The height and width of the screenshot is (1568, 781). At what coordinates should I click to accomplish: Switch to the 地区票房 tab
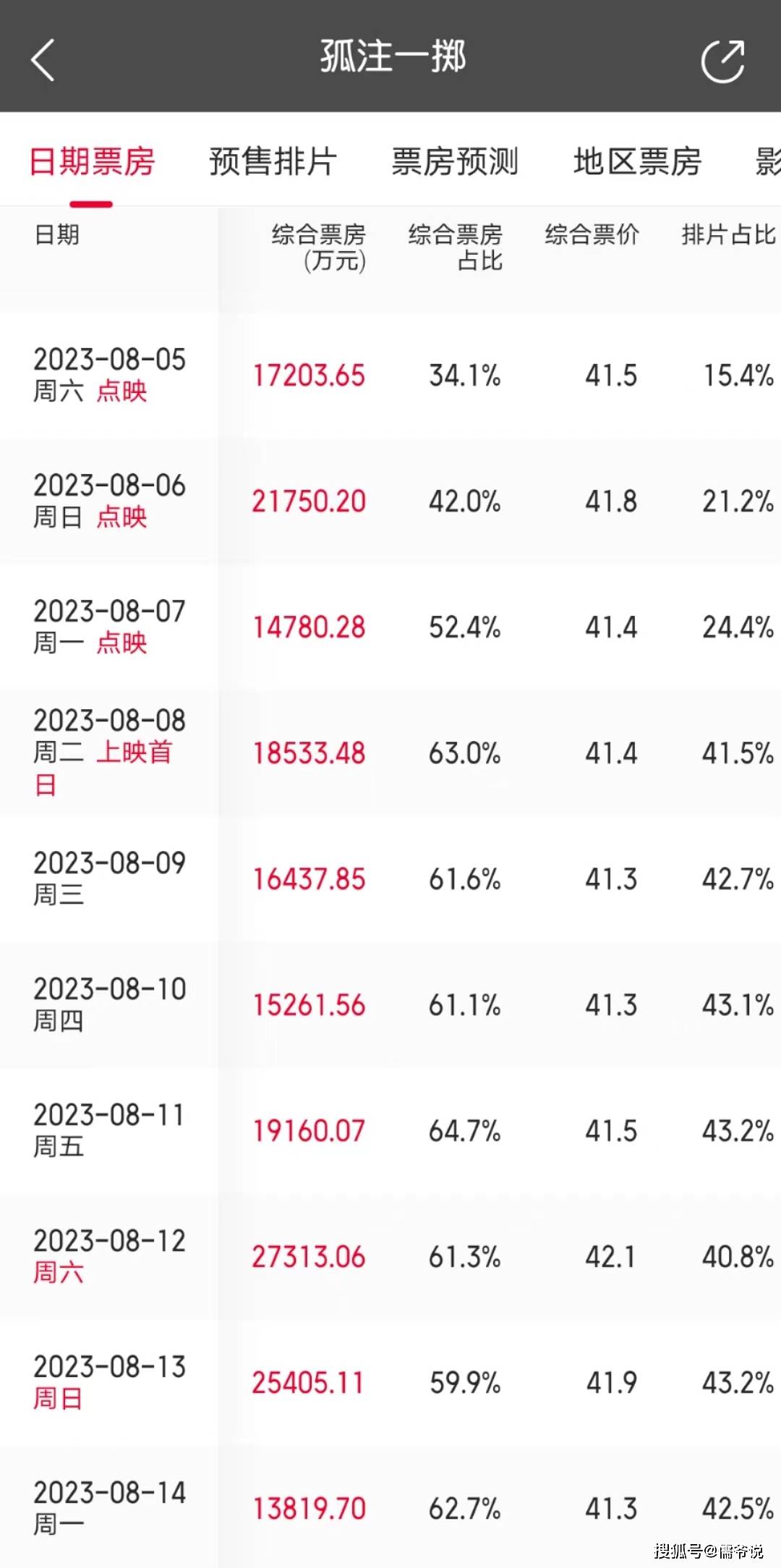click(x=637, y=161)
